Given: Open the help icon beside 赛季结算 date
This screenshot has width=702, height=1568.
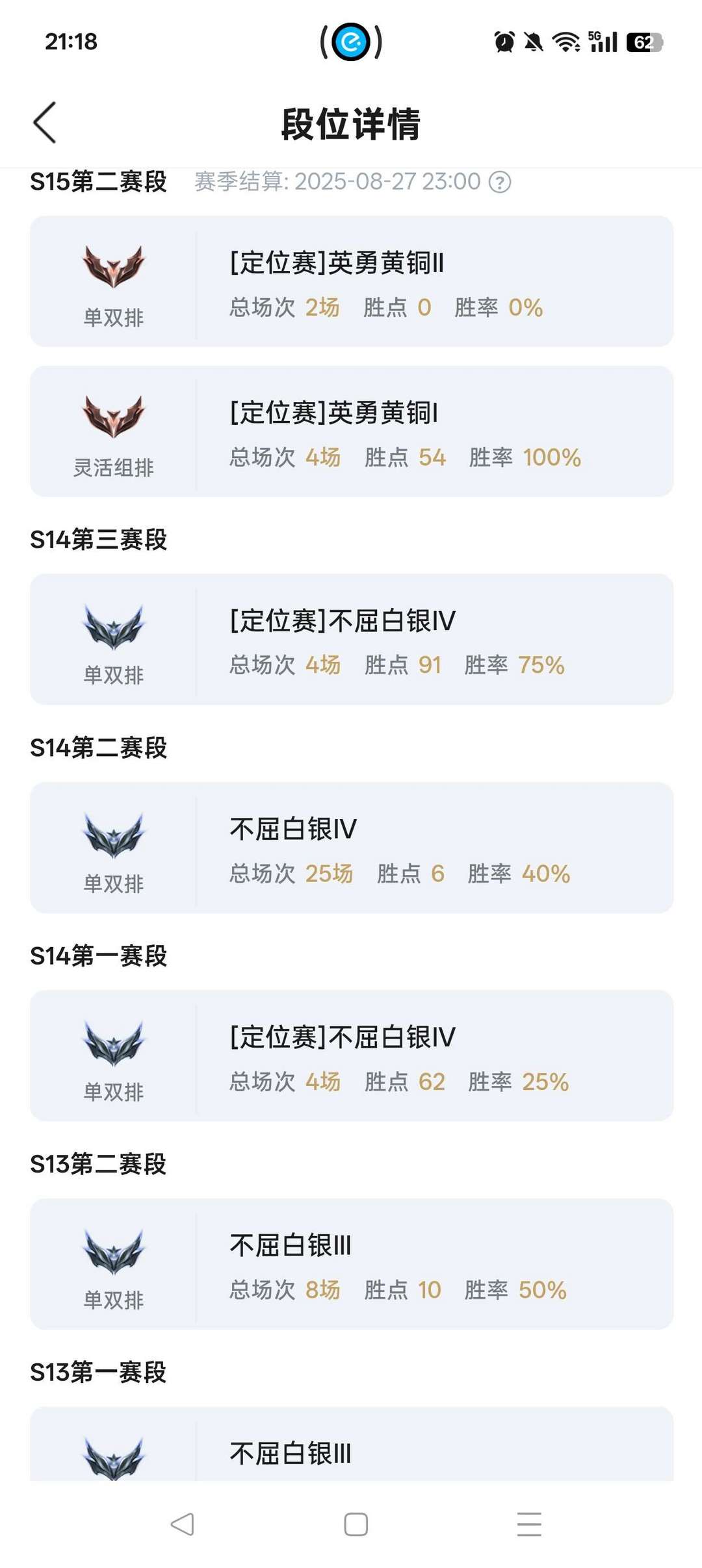Looking at the screenshot, I should 499,182.
